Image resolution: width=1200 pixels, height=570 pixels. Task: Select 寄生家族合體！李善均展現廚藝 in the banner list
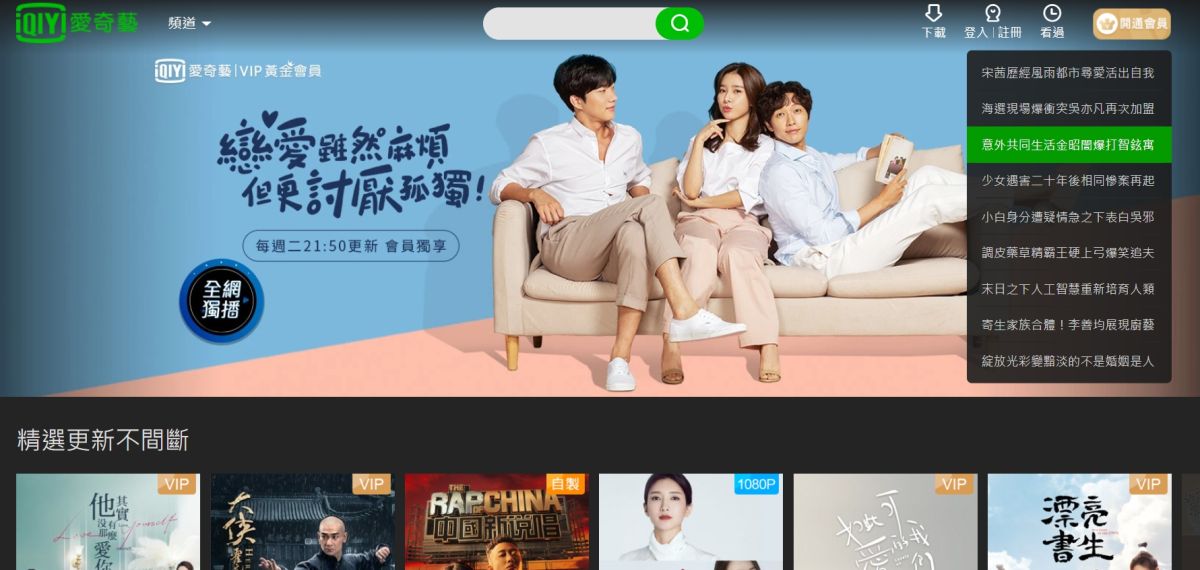coord(1068,325)
